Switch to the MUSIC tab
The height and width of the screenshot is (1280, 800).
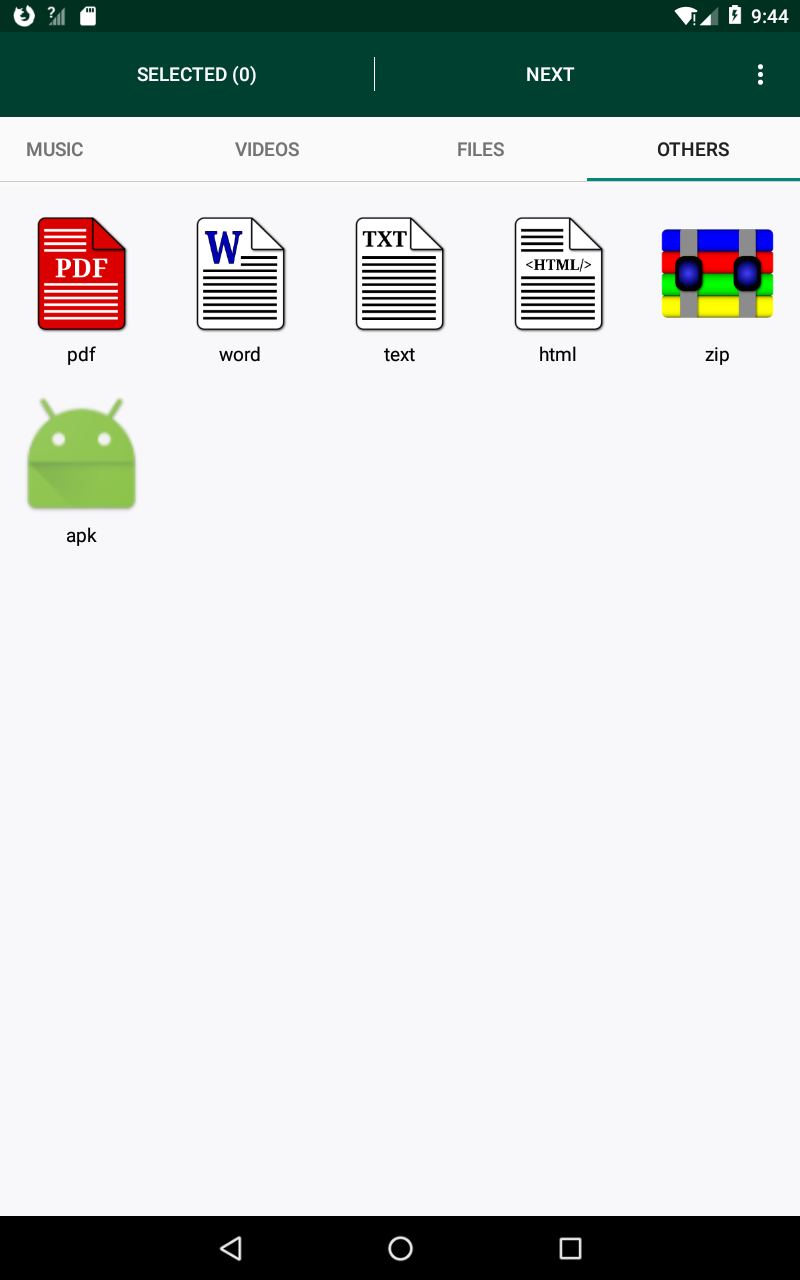point(54,149)
